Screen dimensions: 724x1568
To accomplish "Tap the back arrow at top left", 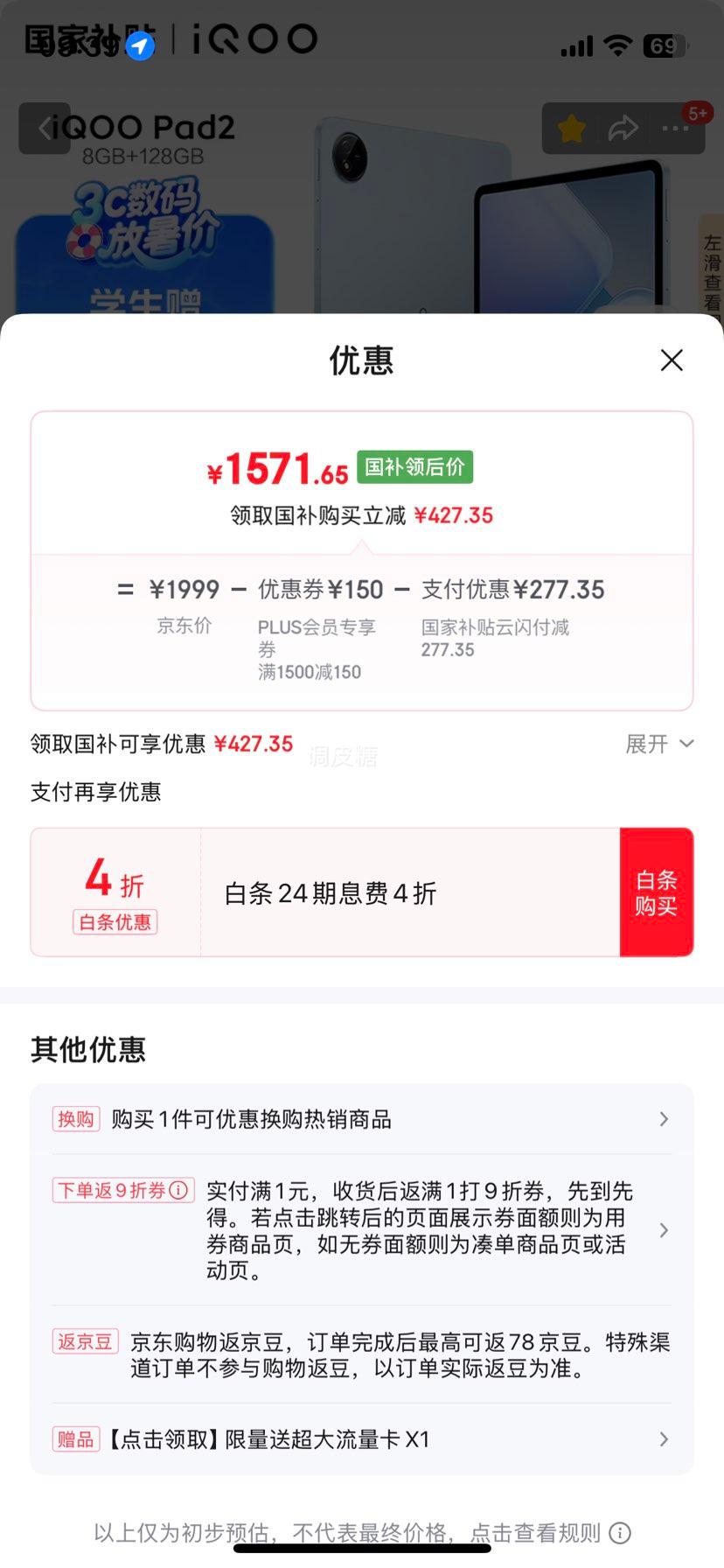I will click(x=45, y=128).
